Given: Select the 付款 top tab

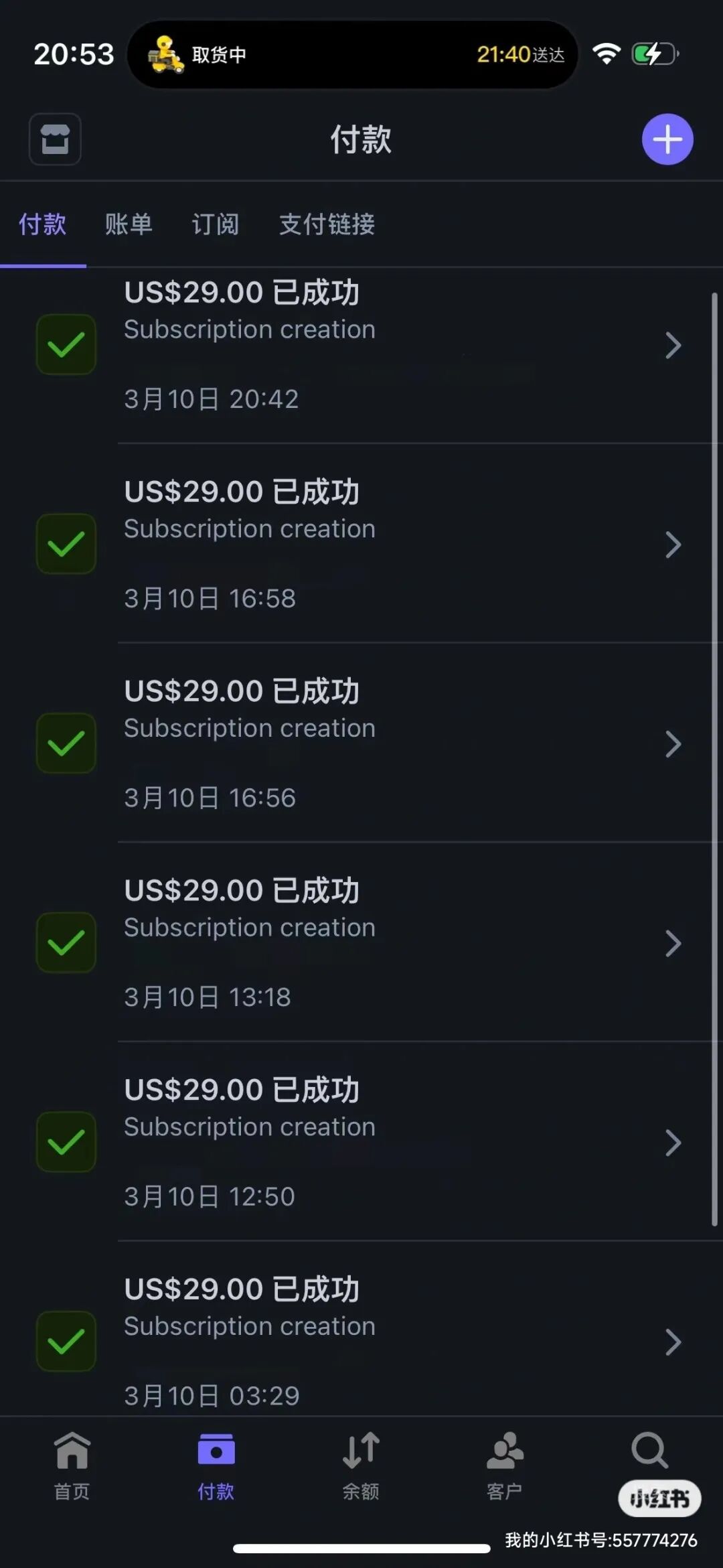Looking at the screenshot, I should 42,224.
